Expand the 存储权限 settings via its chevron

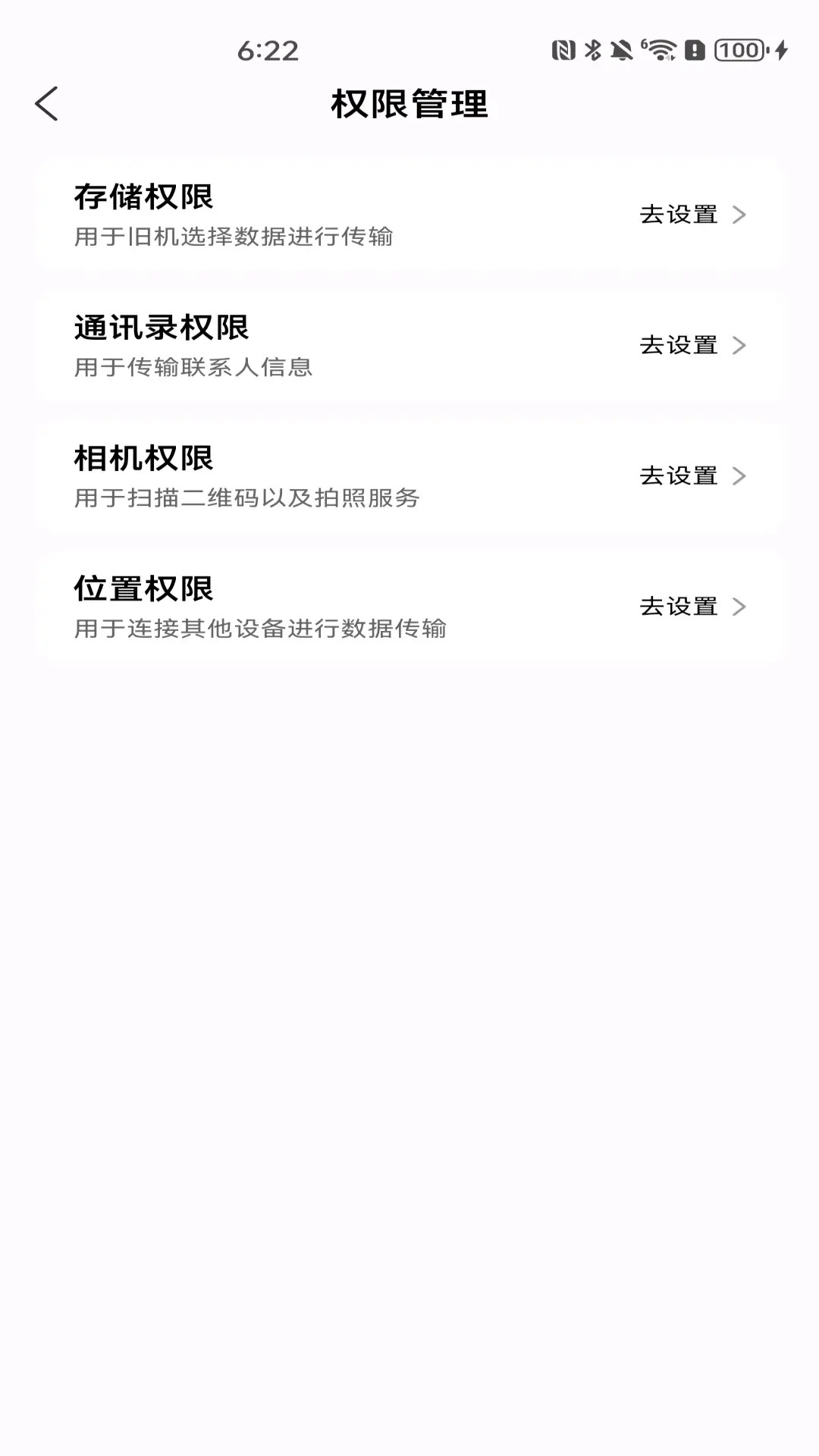pyautogui.click(x=739, y=215)
